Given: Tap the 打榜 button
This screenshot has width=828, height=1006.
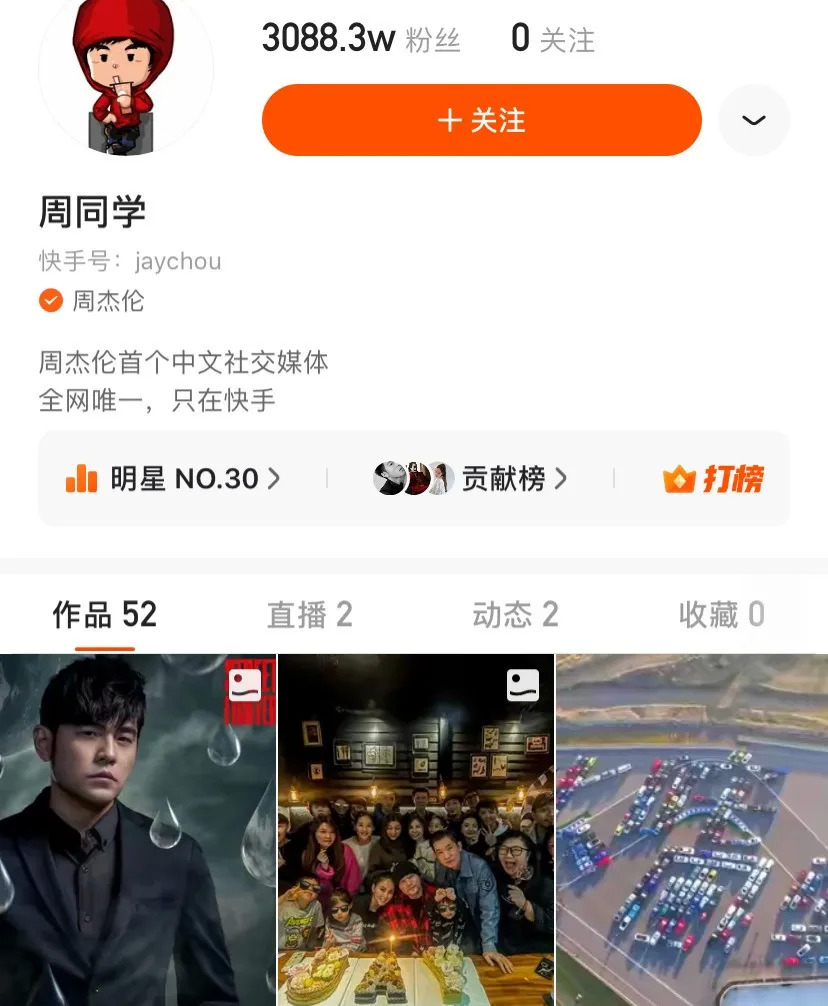Looking at the screenshot, I should 713,479.
